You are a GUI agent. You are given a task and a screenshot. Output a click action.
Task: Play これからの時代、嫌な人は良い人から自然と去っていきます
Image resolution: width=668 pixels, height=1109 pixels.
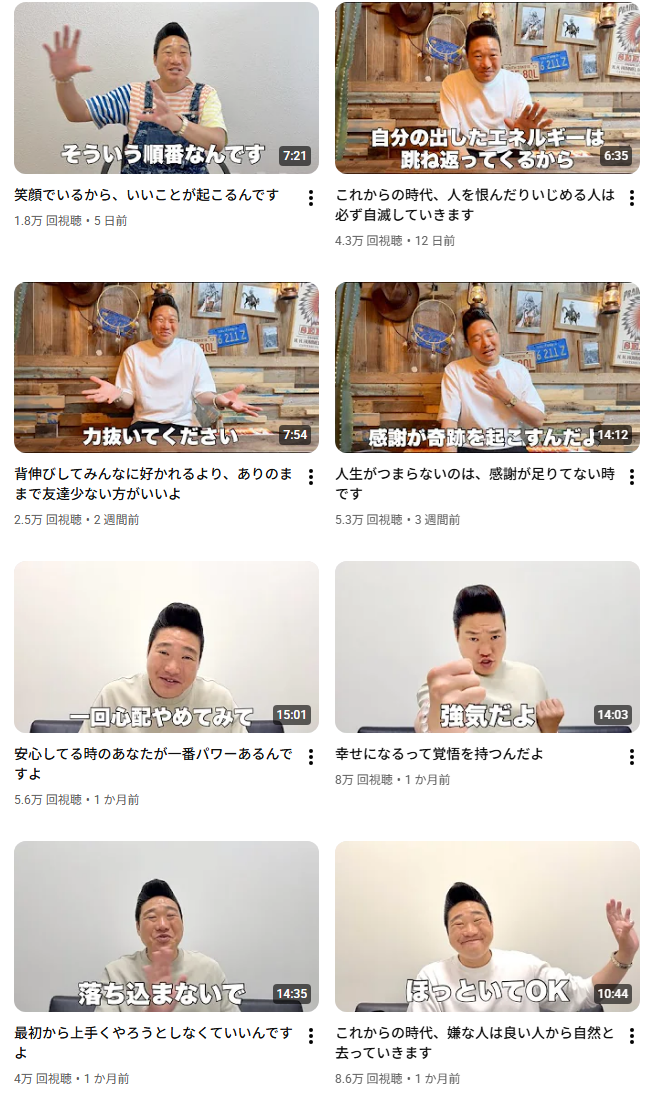coord(487,926)
